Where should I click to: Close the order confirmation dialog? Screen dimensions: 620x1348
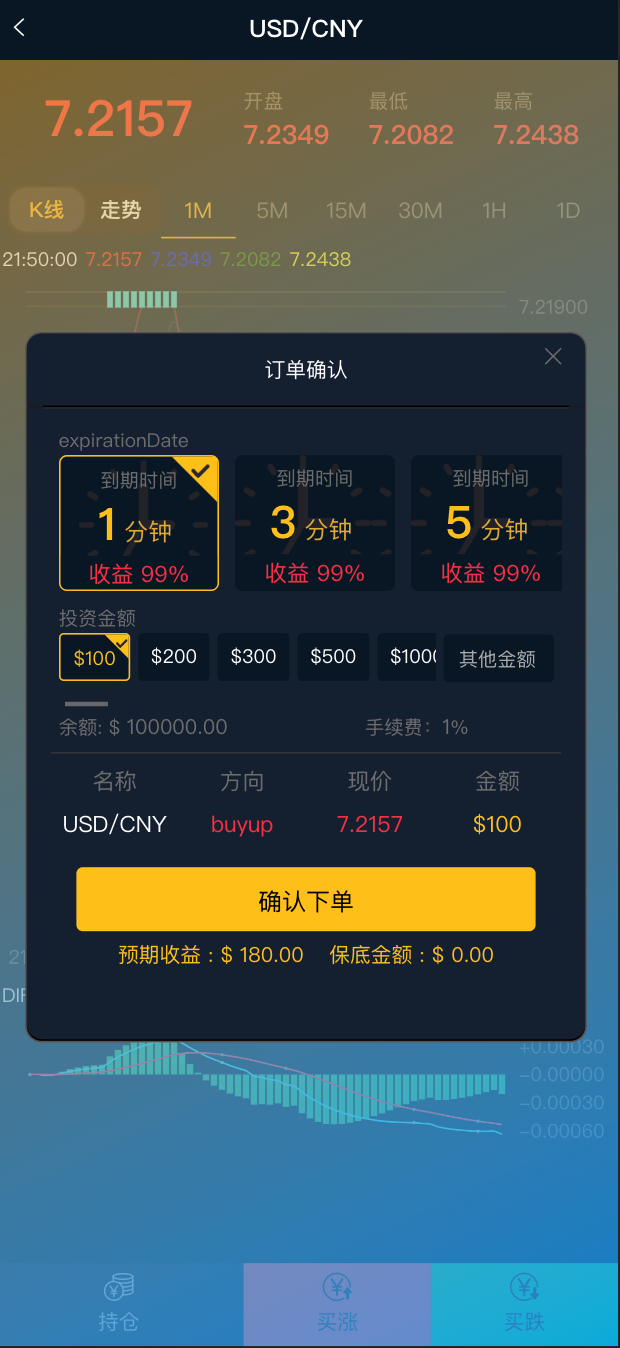[x=553, y=357]
